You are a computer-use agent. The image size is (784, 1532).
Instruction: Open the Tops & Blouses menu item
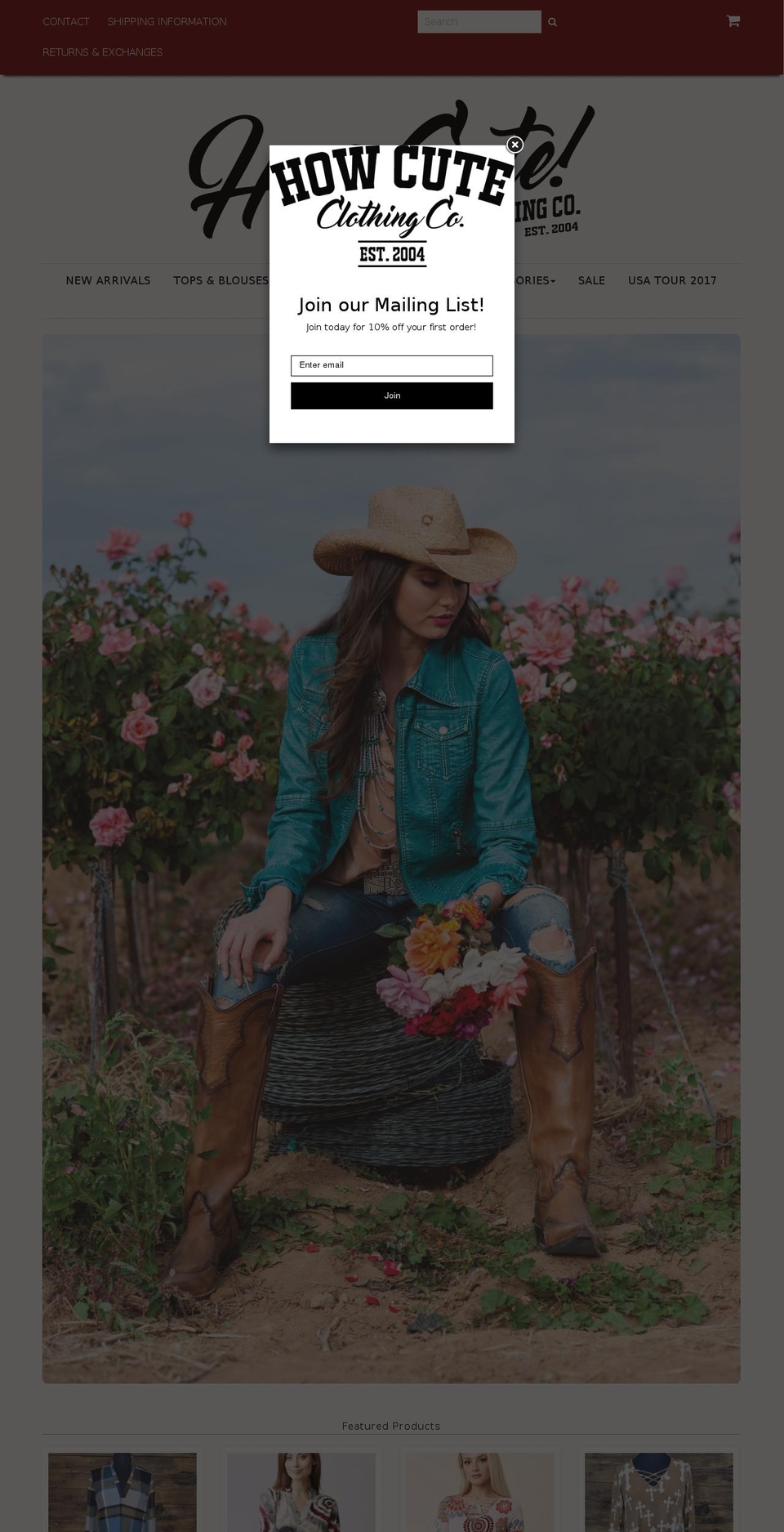click(x=221, y=280)
